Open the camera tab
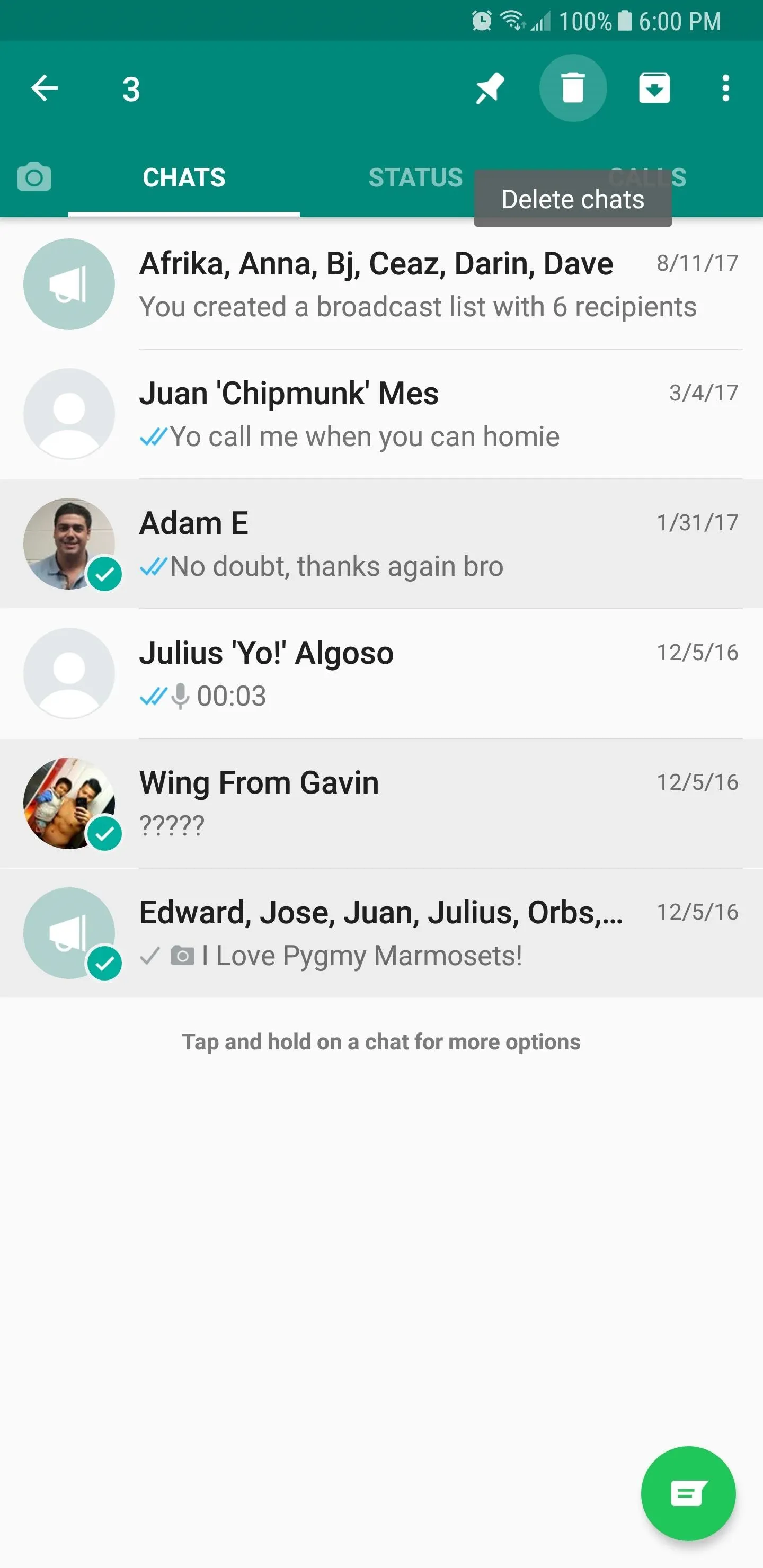Screen dimensions: 763x1568 coord(34,177)
